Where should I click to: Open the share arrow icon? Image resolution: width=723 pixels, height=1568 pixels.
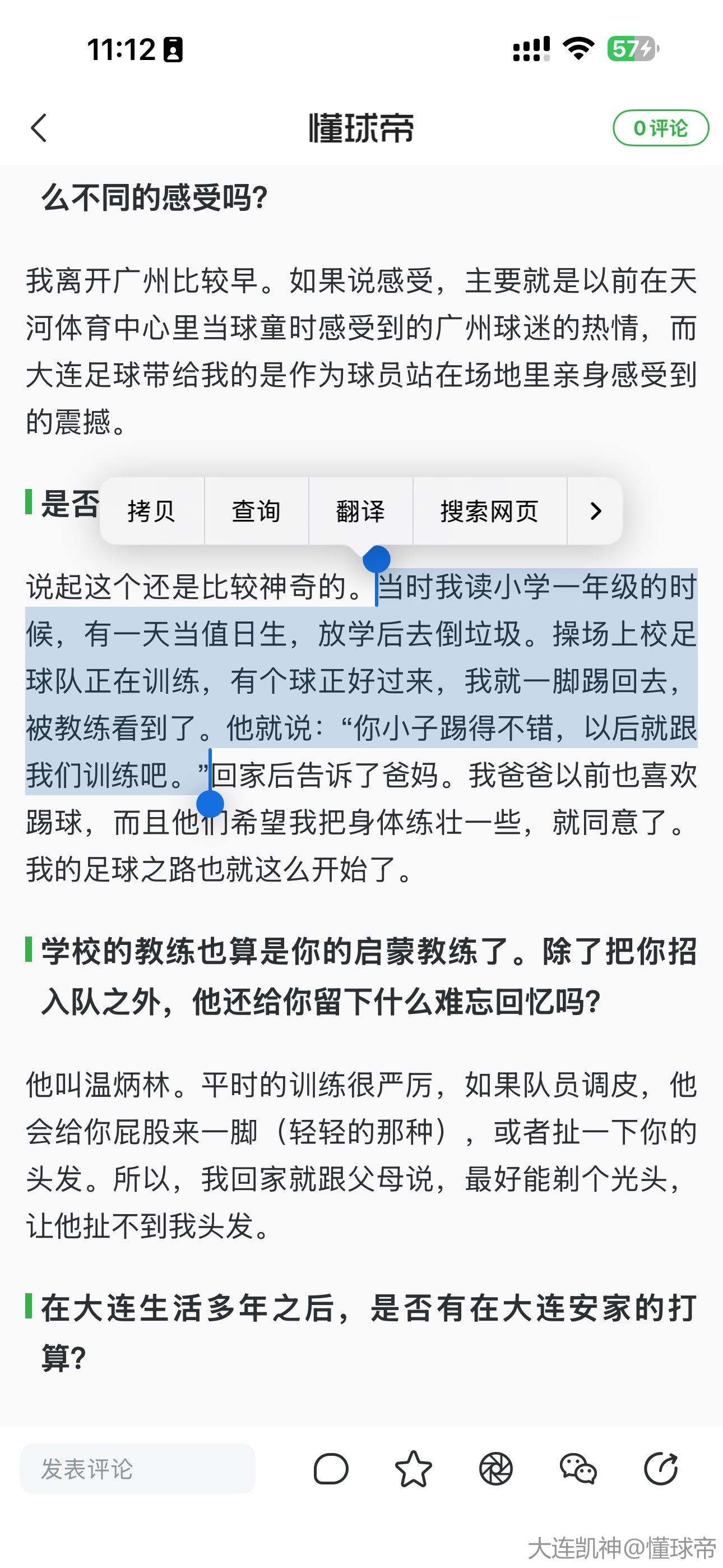661,1469
